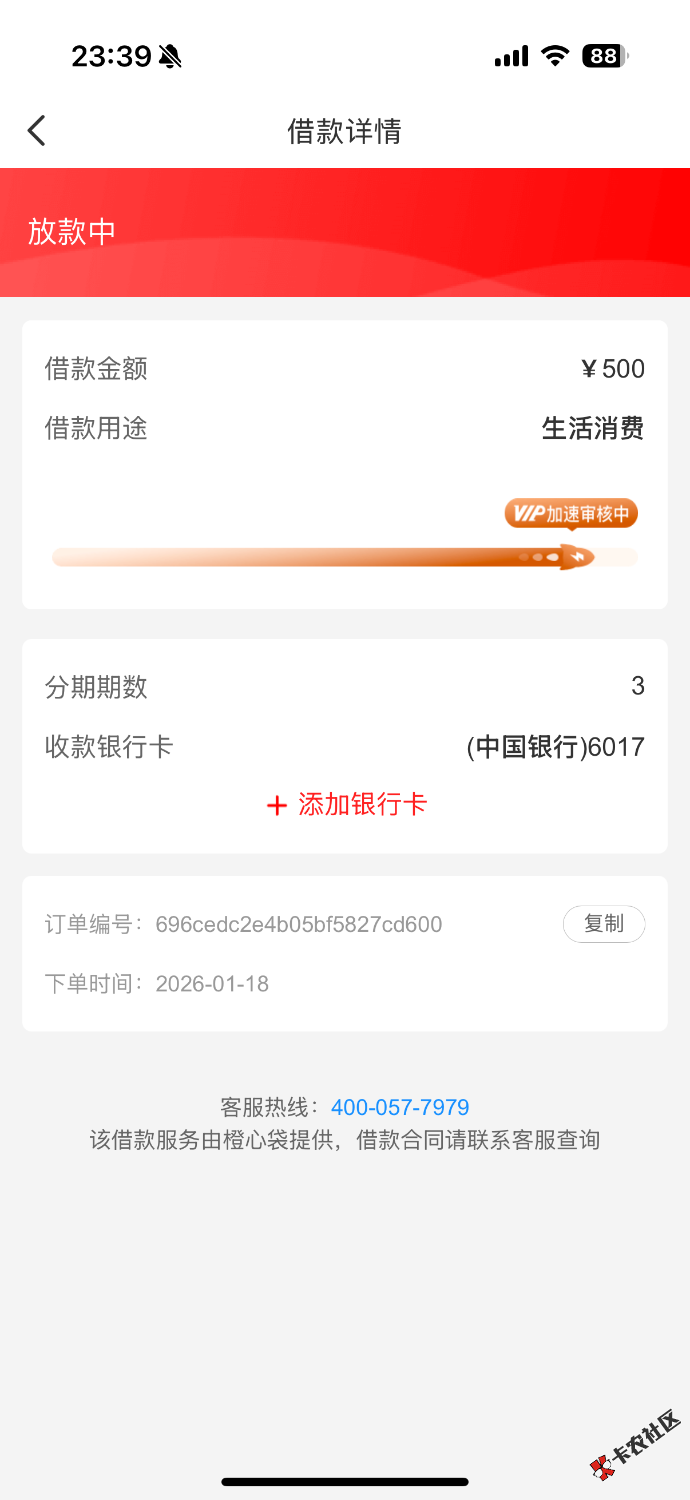690x1500 pixels.
Task: Go back from the 借款详情 page
Action: pyautogui.click(x=37, y=131)
